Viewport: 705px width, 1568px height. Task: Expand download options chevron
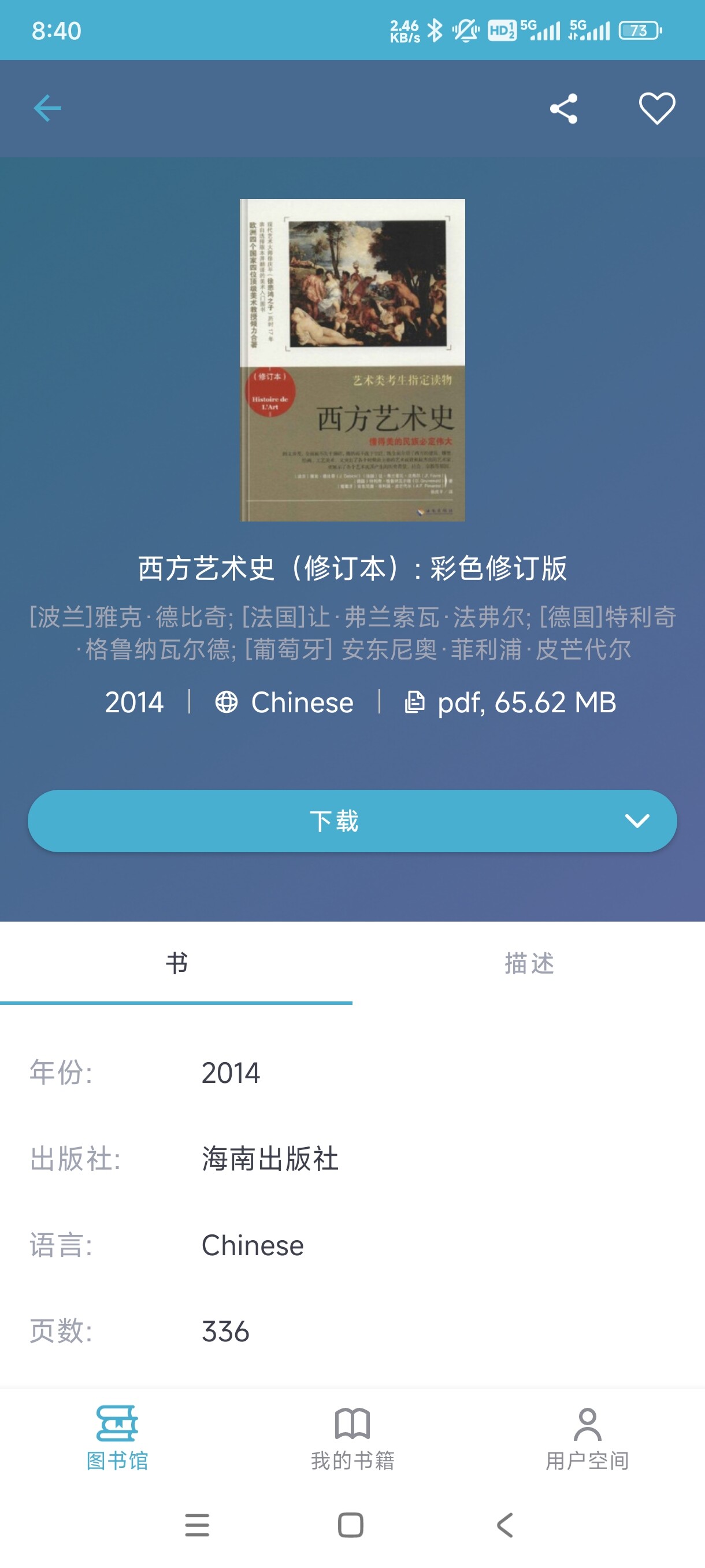coord(637,820)
